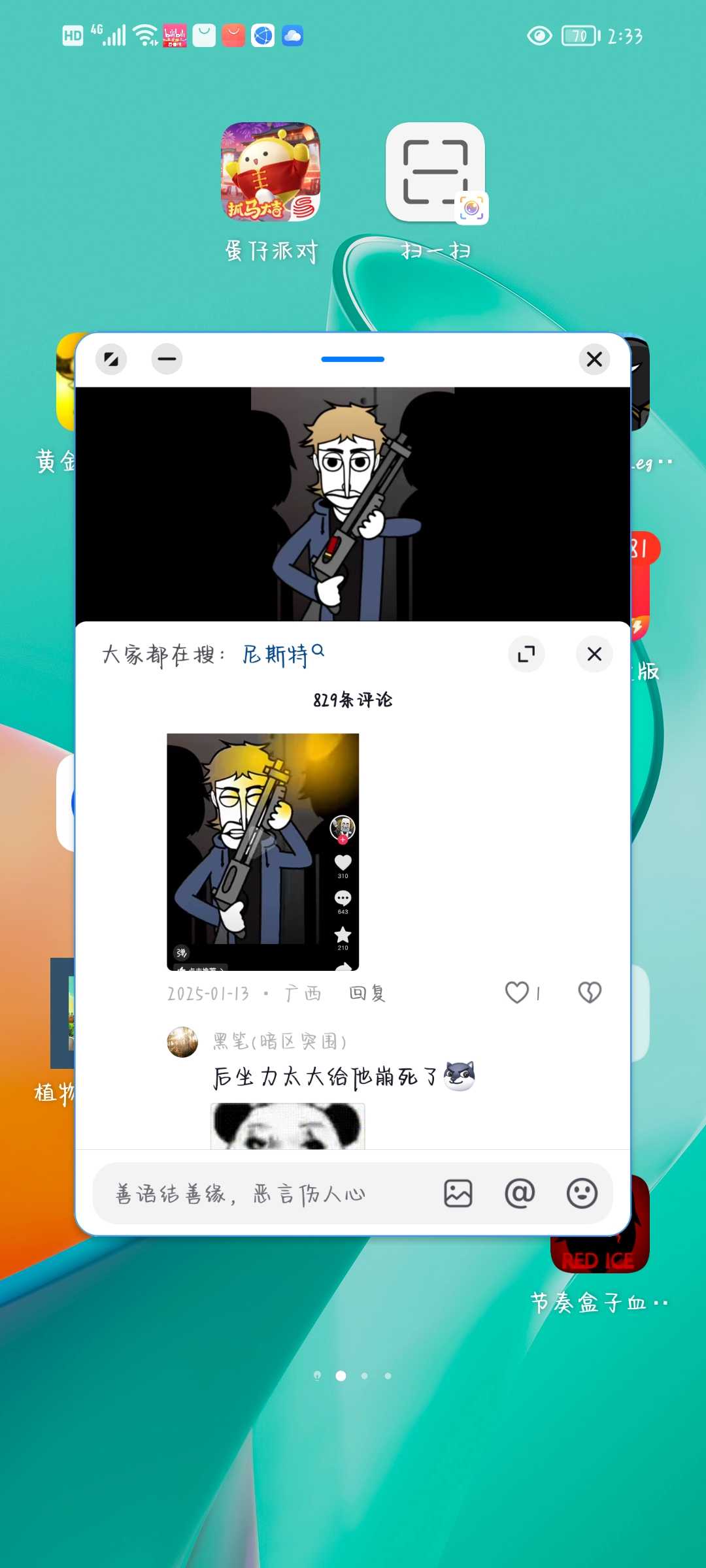Open 黑笔(暗区突围) user profile
Image resolution: width=706 pixels, height=1568 pixels.
point(182,1041)
